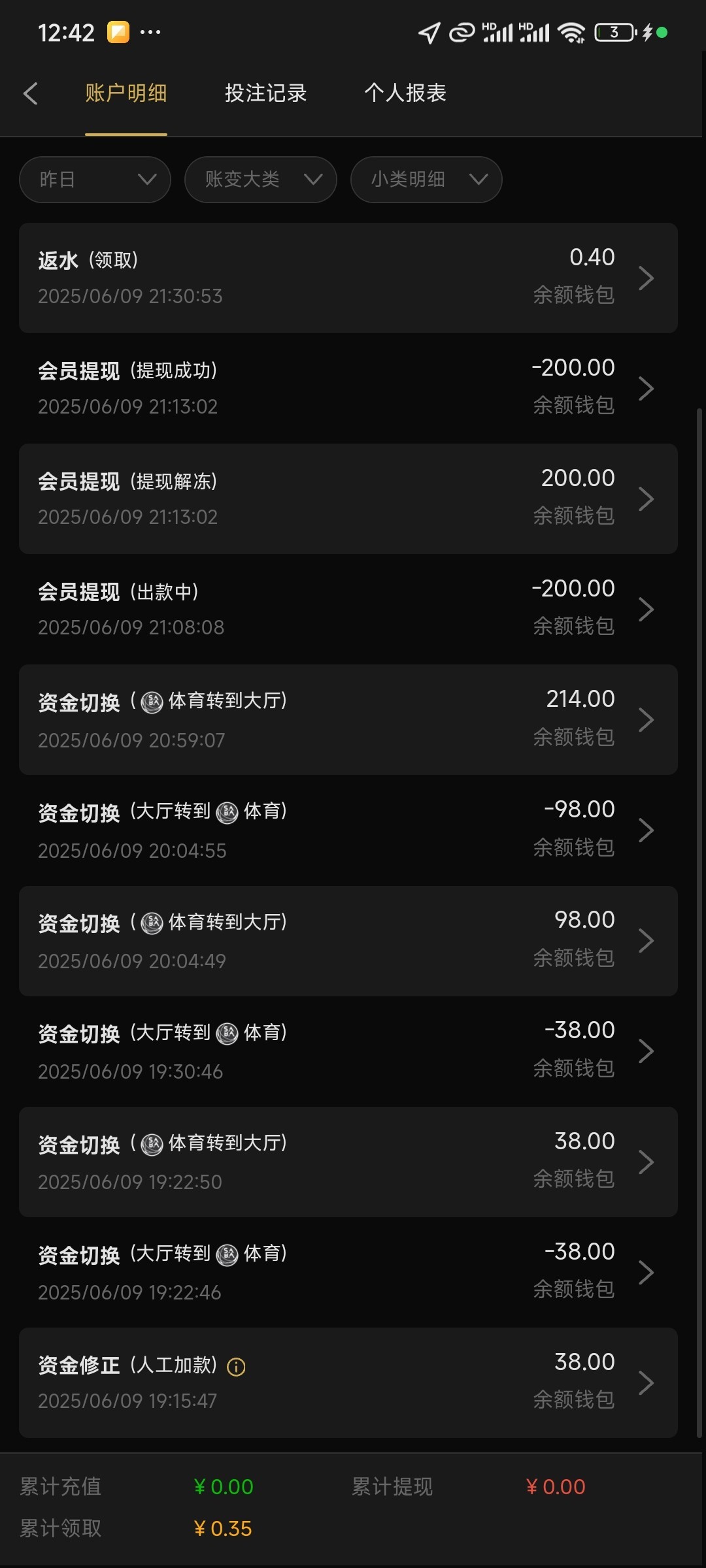Switch to the 个人报表 tab

coord(406,93)
